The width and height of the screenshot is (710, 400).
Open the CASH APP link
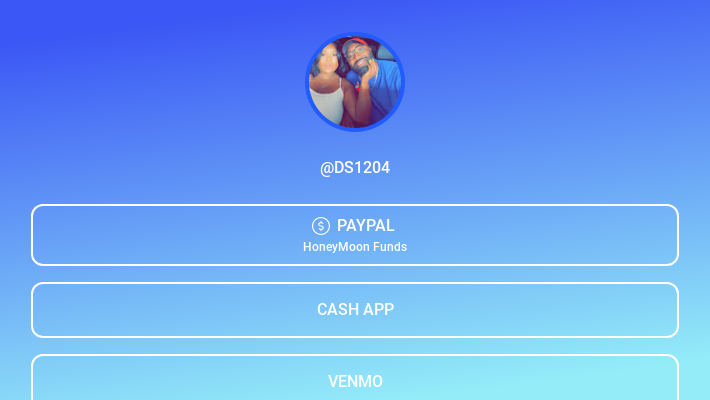click(355, 310)
